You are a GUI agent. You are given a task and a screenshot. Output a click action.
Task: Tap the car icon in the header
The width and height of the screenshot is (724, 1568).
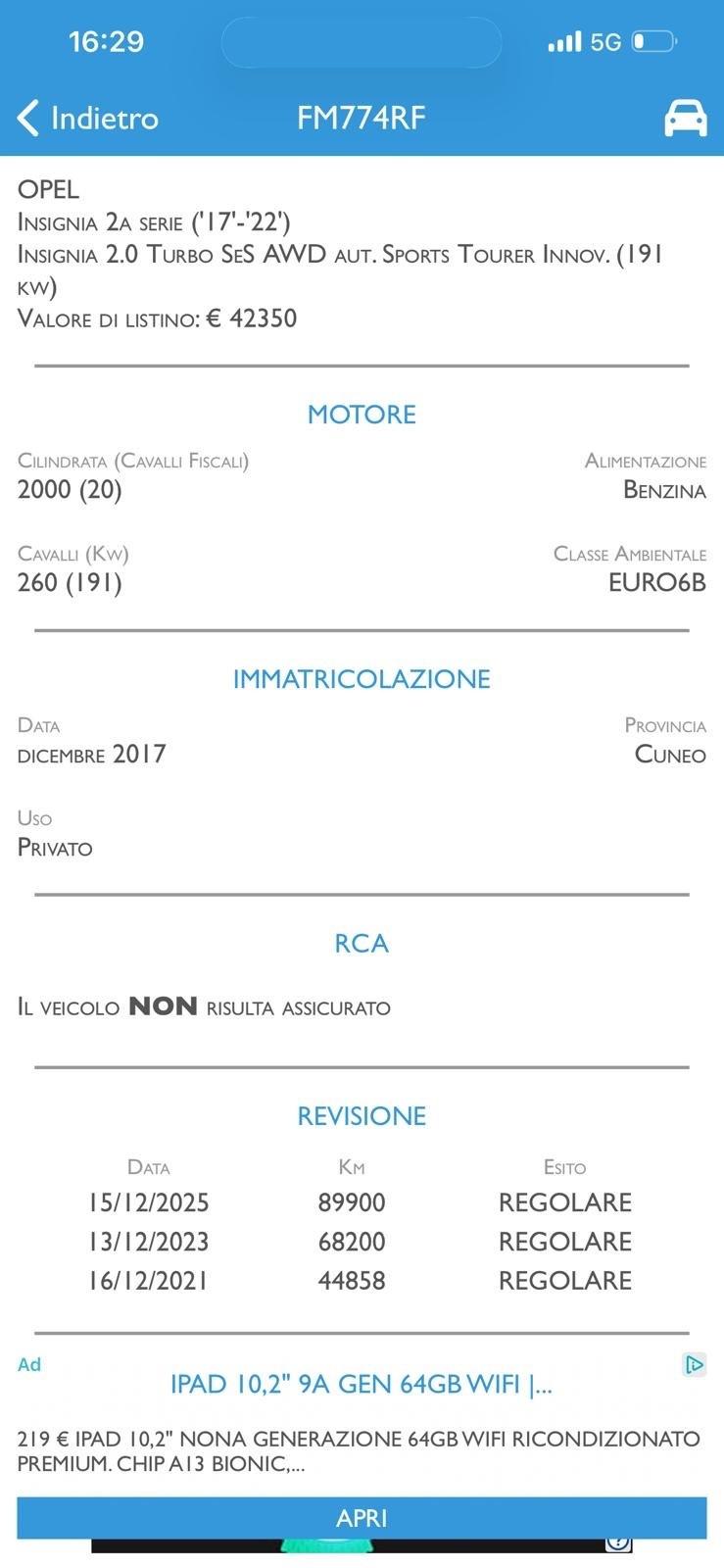tap(685, 118)
